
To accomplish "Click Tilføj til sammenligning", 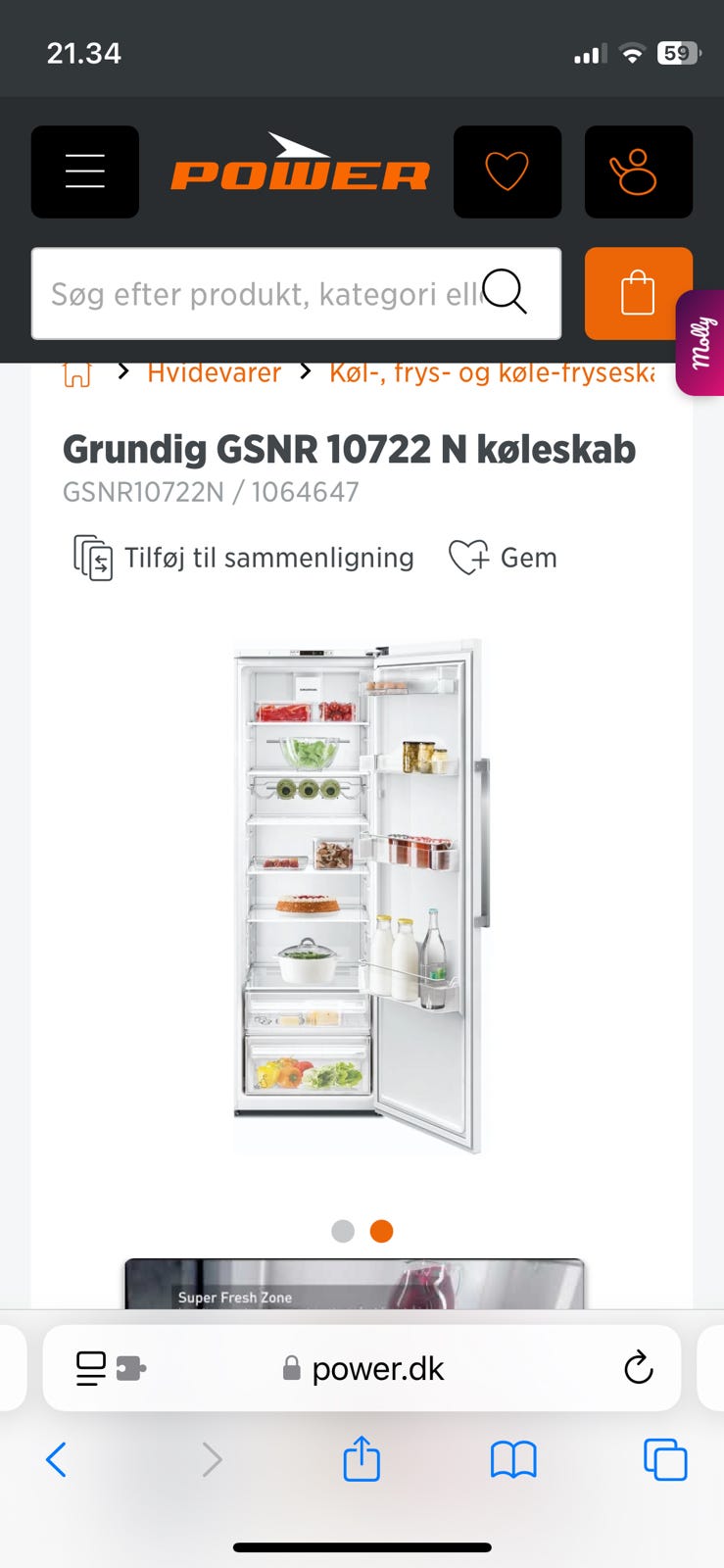I will pos(268,558).
